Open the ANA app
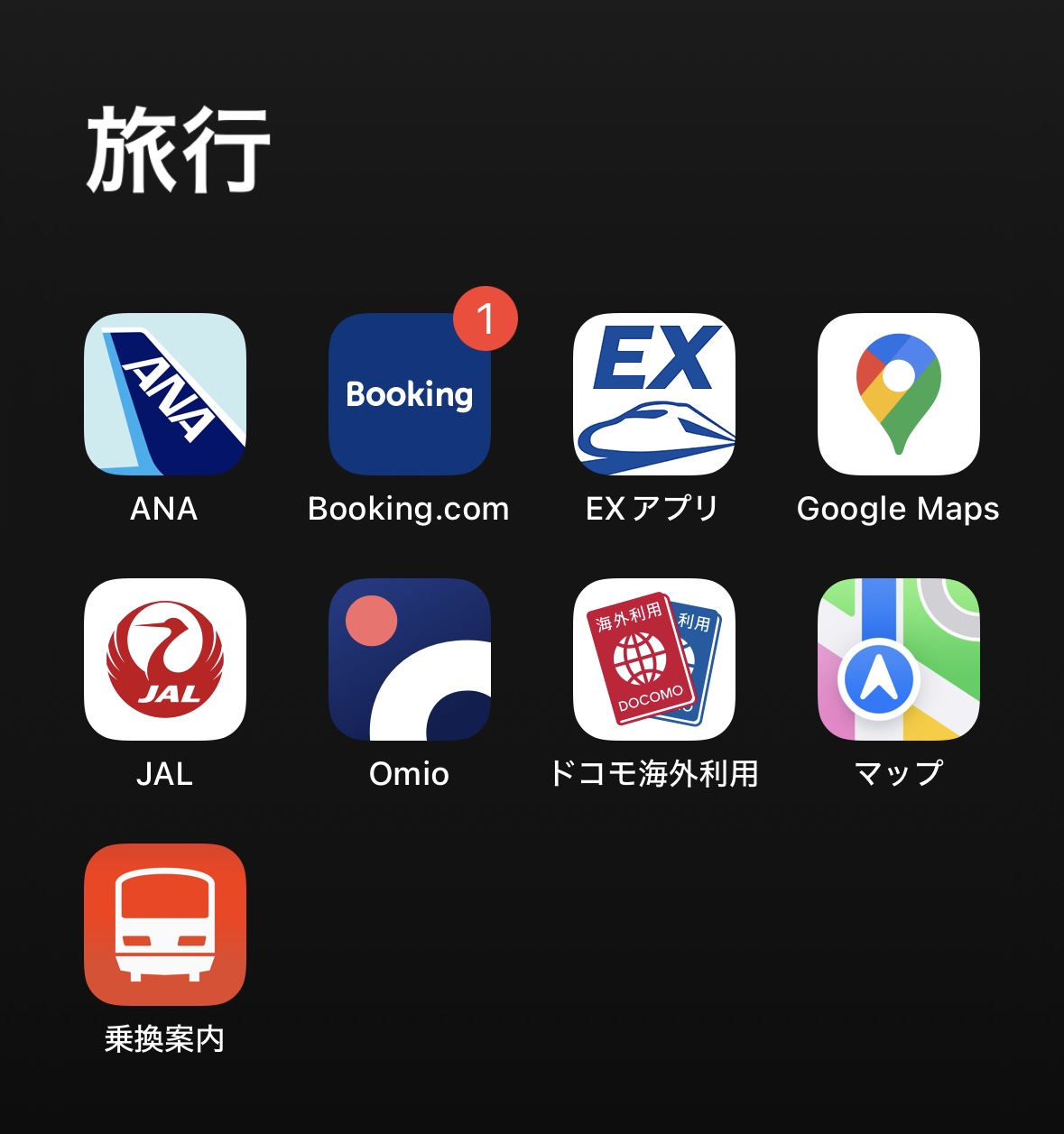Viewport: 1064px width, 1134px height. (164, 394)
